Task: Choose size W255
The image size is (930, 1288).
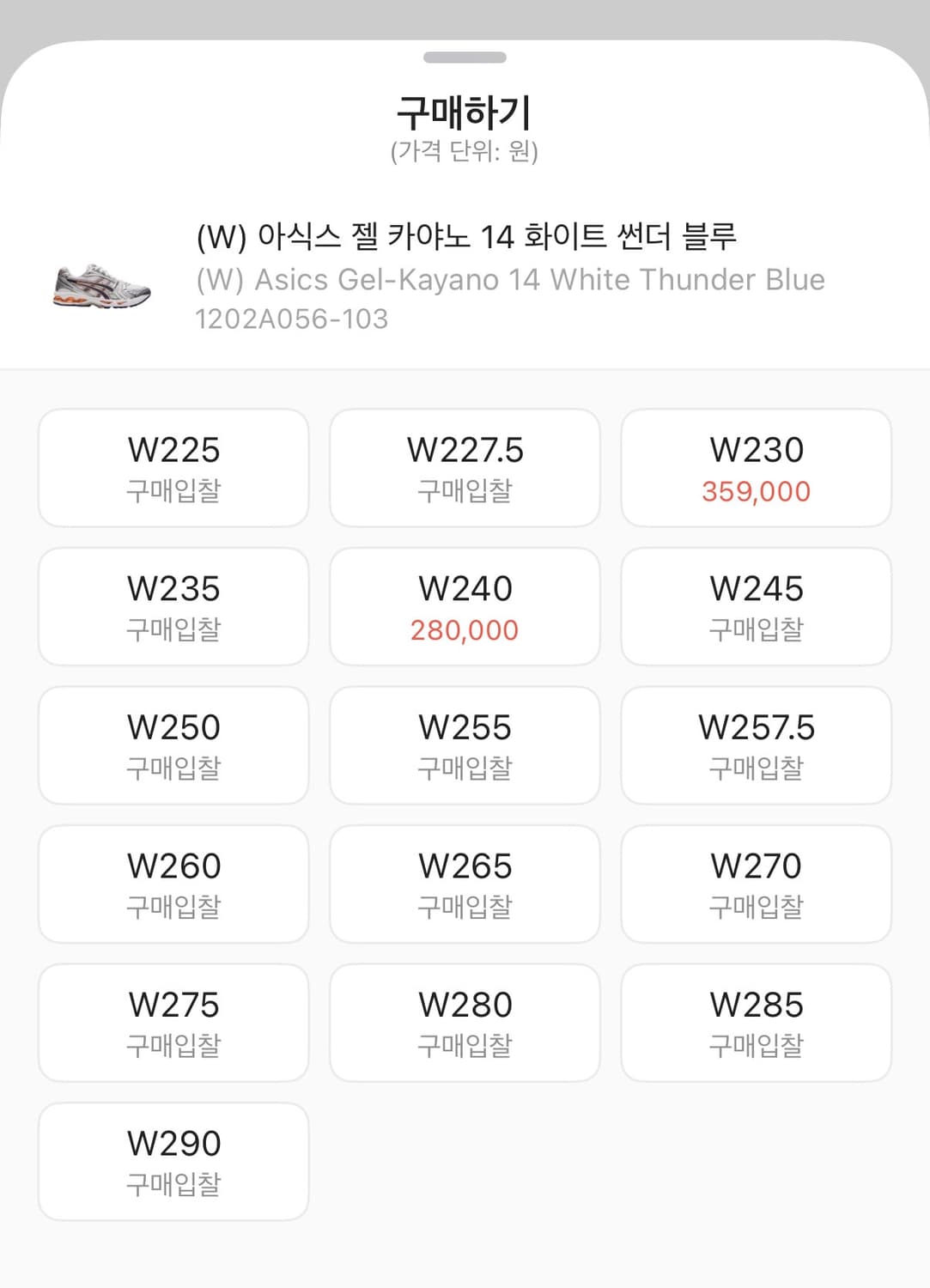Action: pyautogui.click(x=465, y=744)
